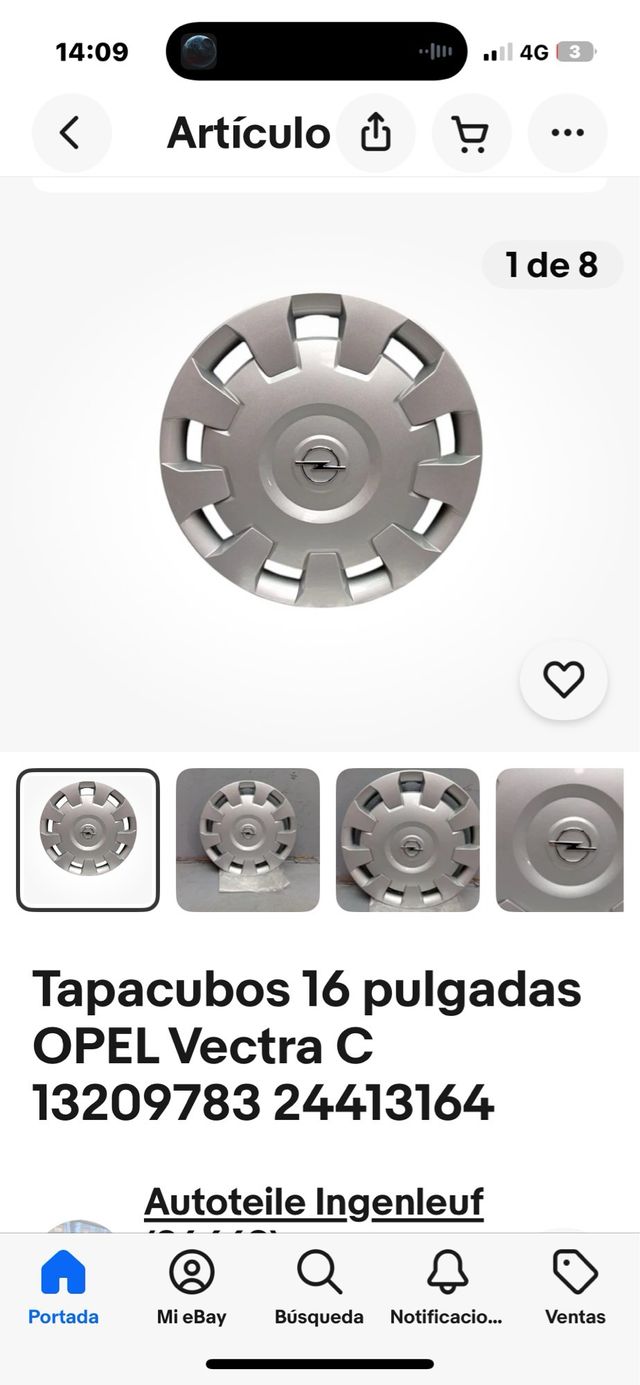Go back from the Artículo page

click(70, 133)
